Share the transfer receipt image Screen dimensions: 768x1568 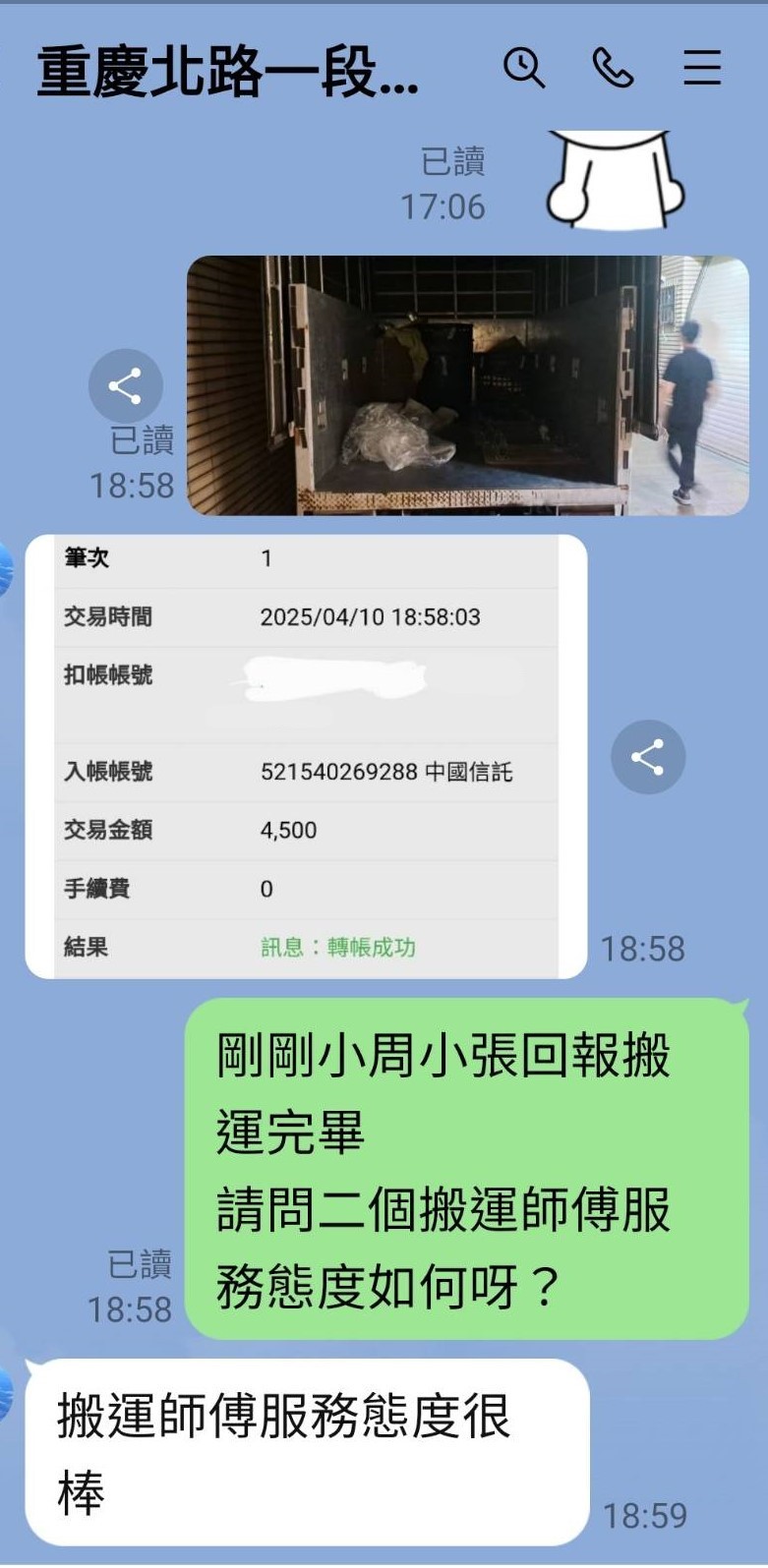647,757
